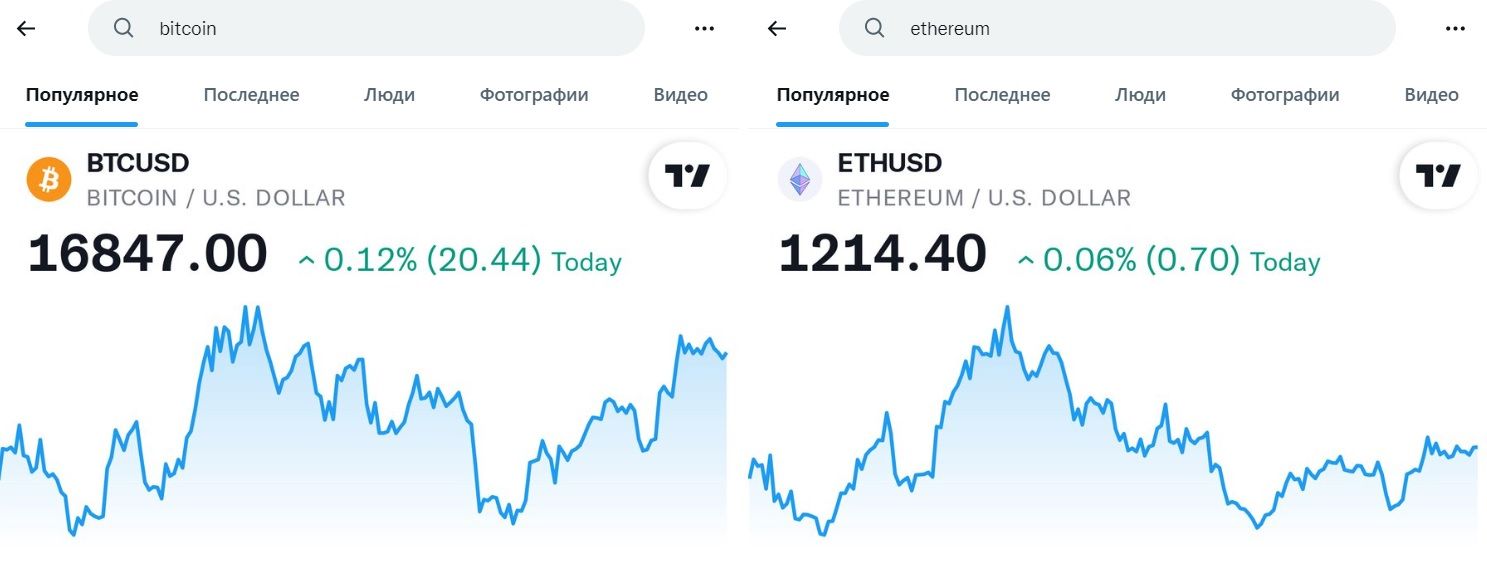Select Популярное tab in bitcoin results

(82, 95)
